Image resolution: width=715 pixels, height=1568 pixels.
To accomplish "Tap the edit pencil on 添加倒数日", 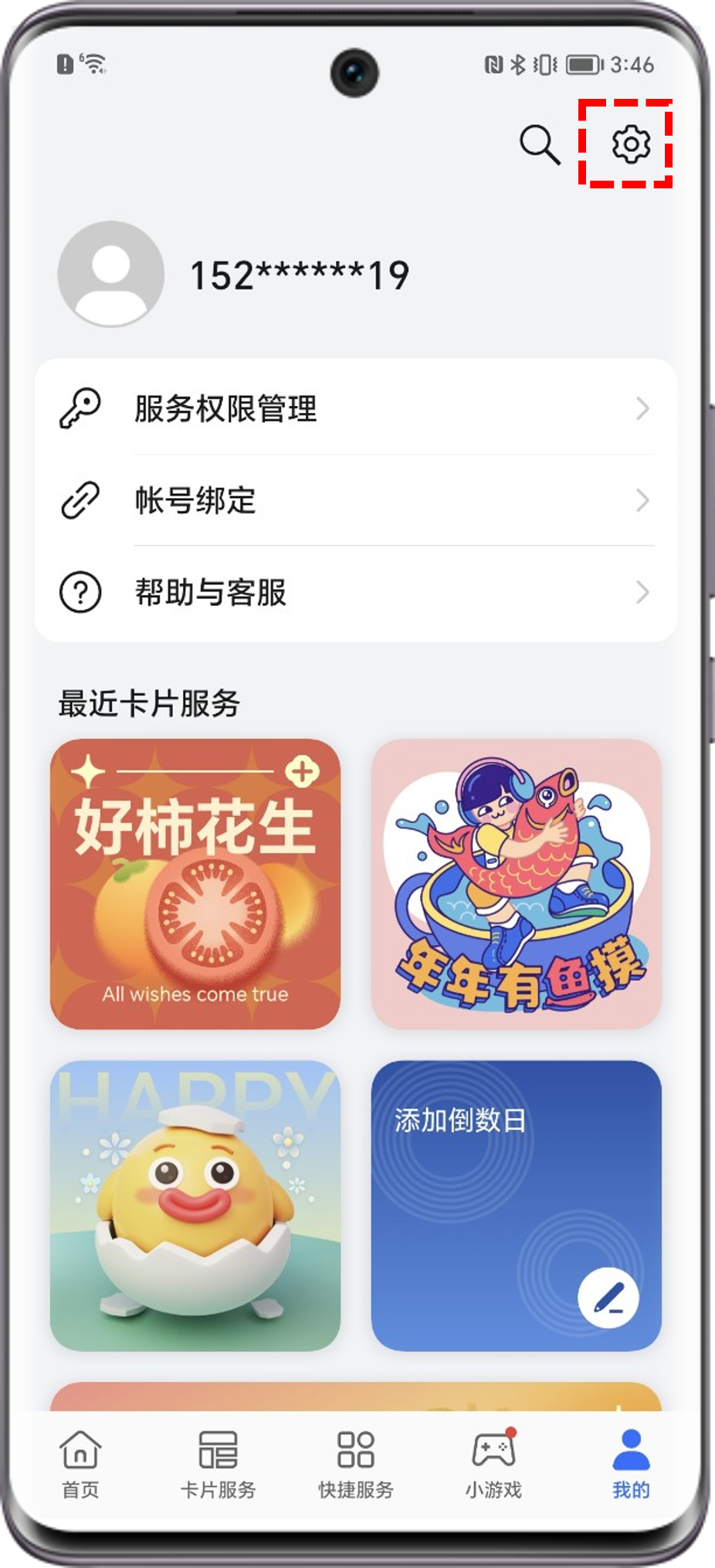I will [x=608, y=1298].
